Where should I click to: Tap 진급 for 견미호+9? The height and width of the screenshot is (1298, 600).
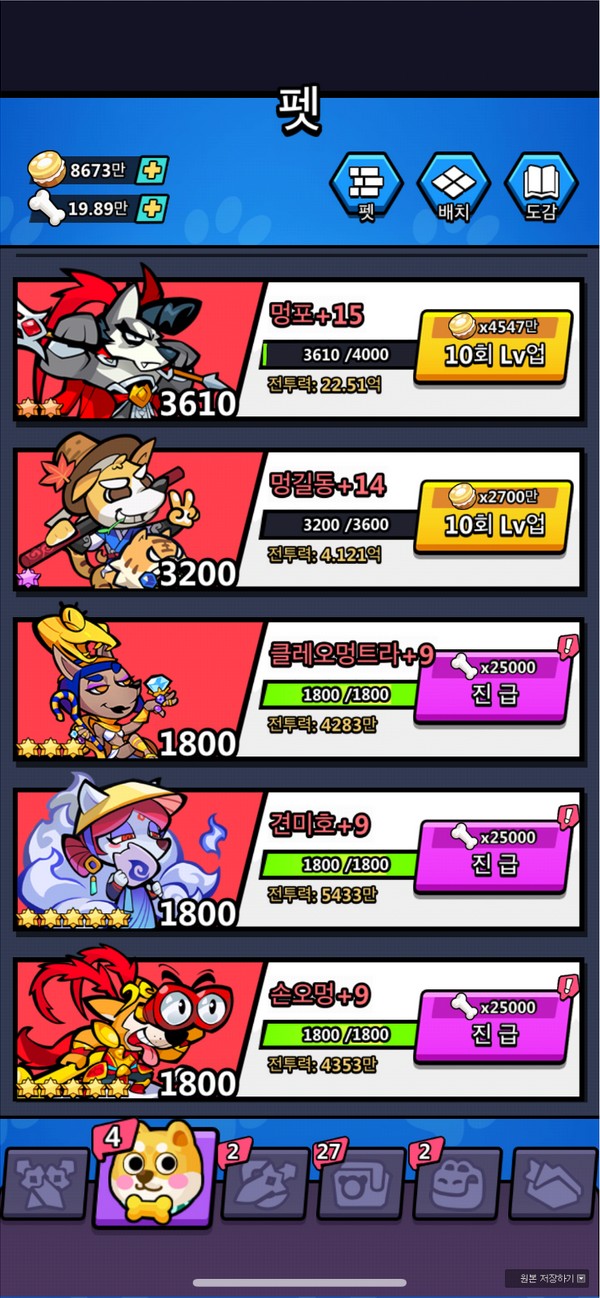pos(494,856)
